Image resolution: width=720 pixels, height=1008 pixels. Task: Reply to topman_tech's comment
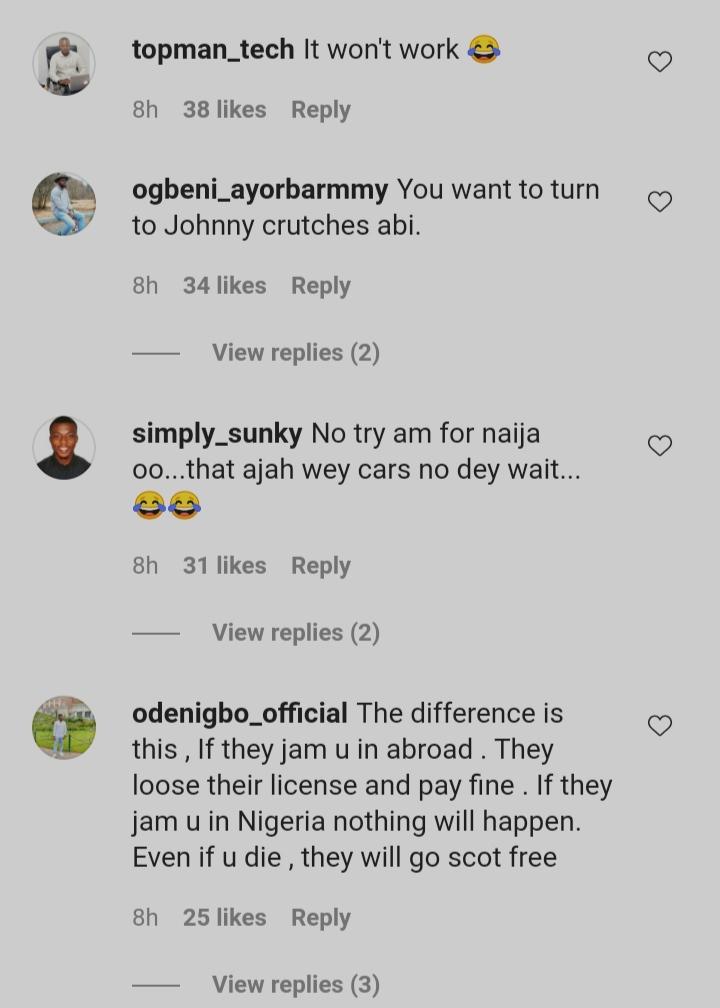[320, 110]
